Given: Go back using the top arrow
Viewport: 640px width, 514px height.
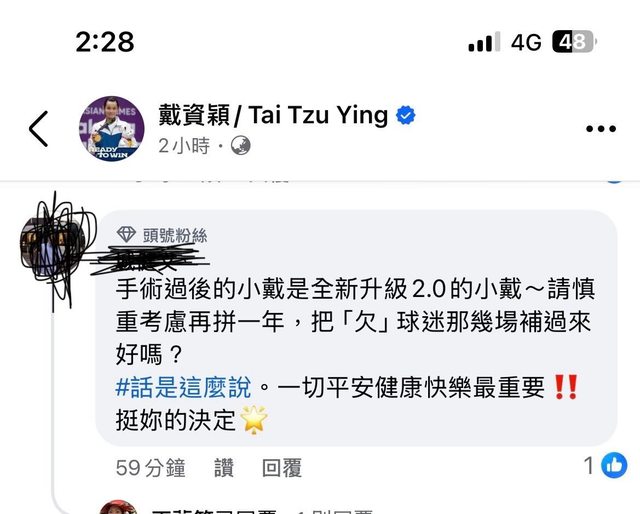Looking at the screenshot, I should [x=38, y=129].
